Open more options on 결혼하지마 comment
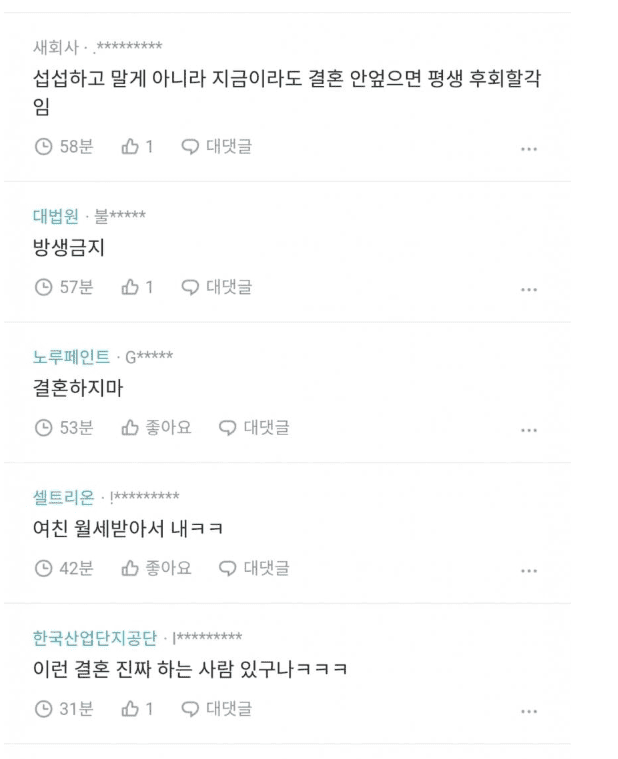This screenshot has width=618, height=759. point(528,430)
